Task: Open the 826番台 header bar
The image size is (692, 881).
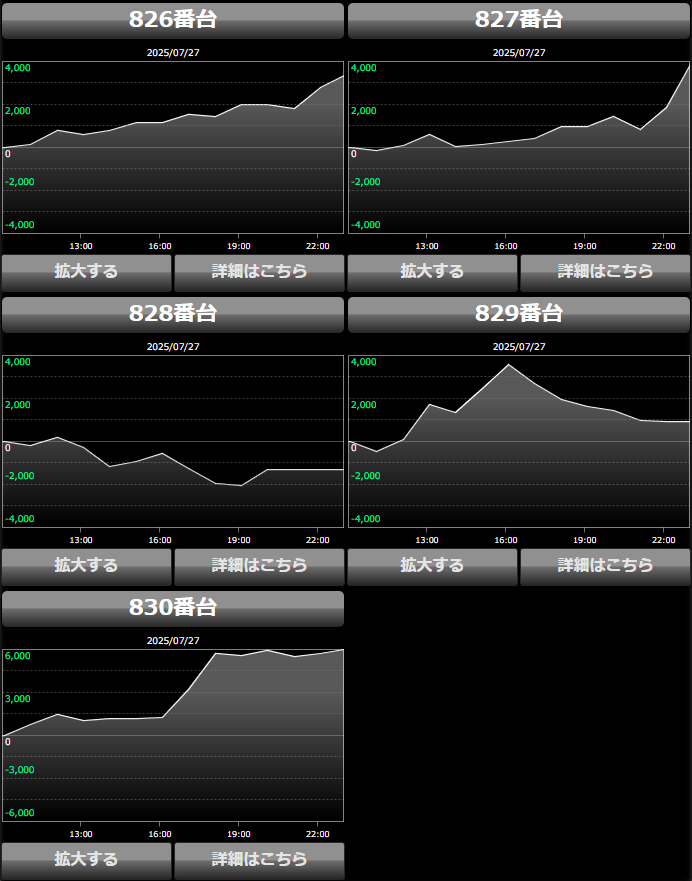Action: click(173, 20)
